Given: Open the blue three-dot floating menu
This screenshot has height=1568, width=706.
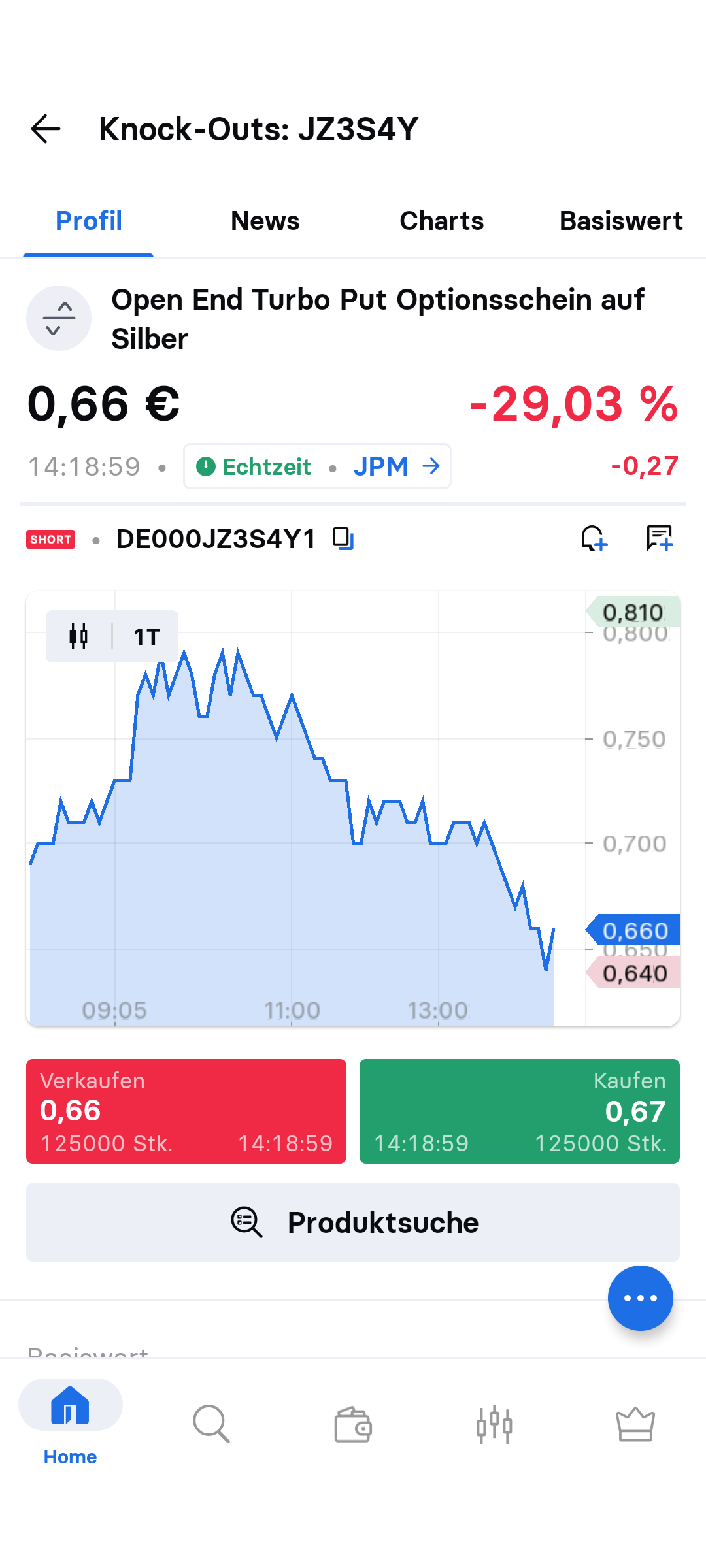Looking at the screenshot, I should (x=640, y=1298).
